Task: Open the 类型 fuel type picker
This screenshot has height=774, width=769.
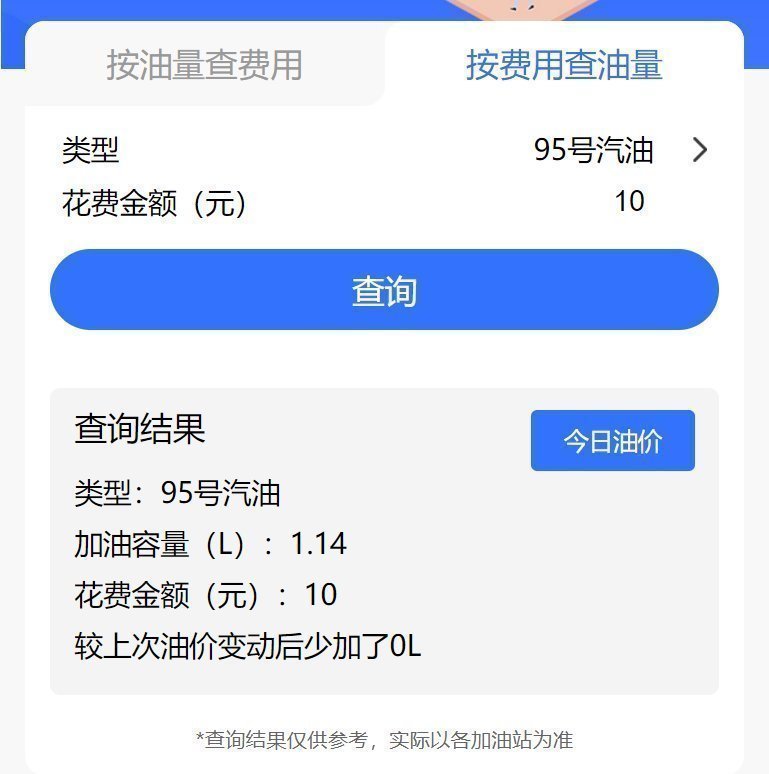Action: pos(620,151)
